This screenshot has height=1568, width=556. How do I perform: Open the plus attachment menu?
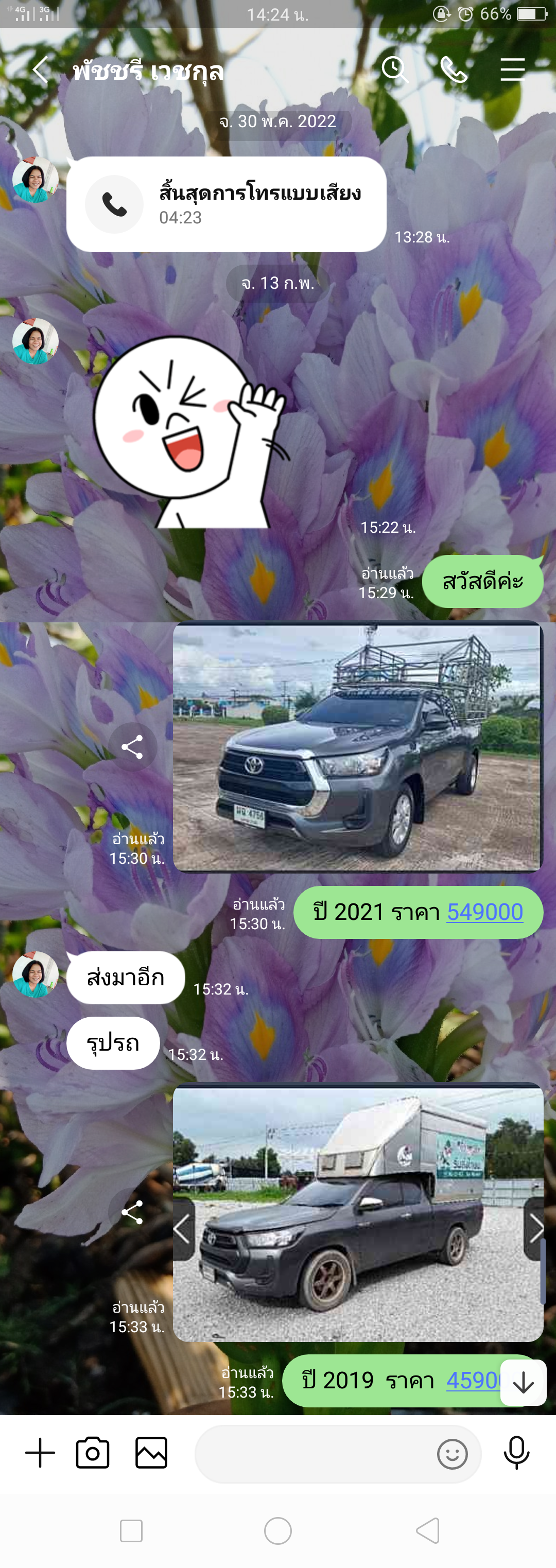[40, 1454]
